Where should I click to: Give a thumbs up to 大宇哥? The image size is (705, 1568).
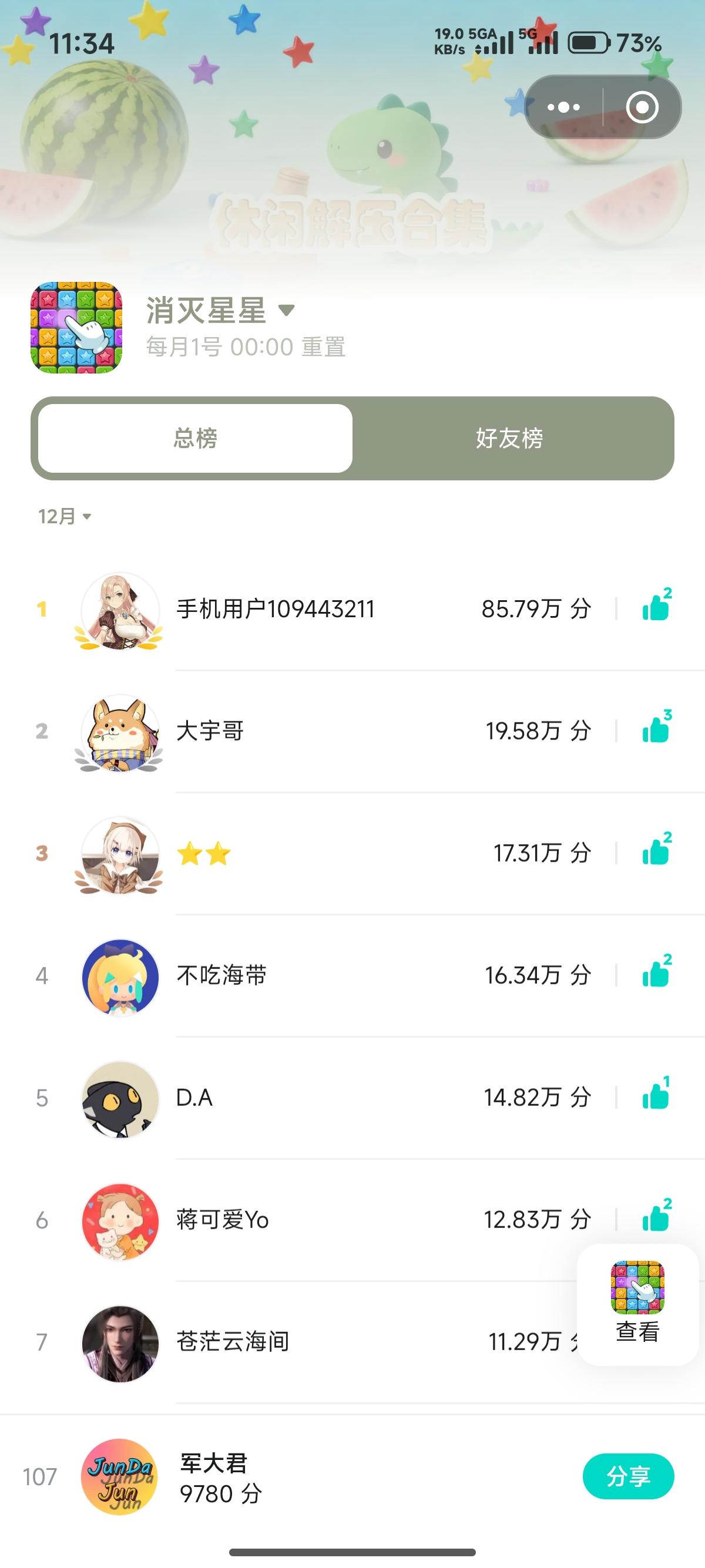656,730
